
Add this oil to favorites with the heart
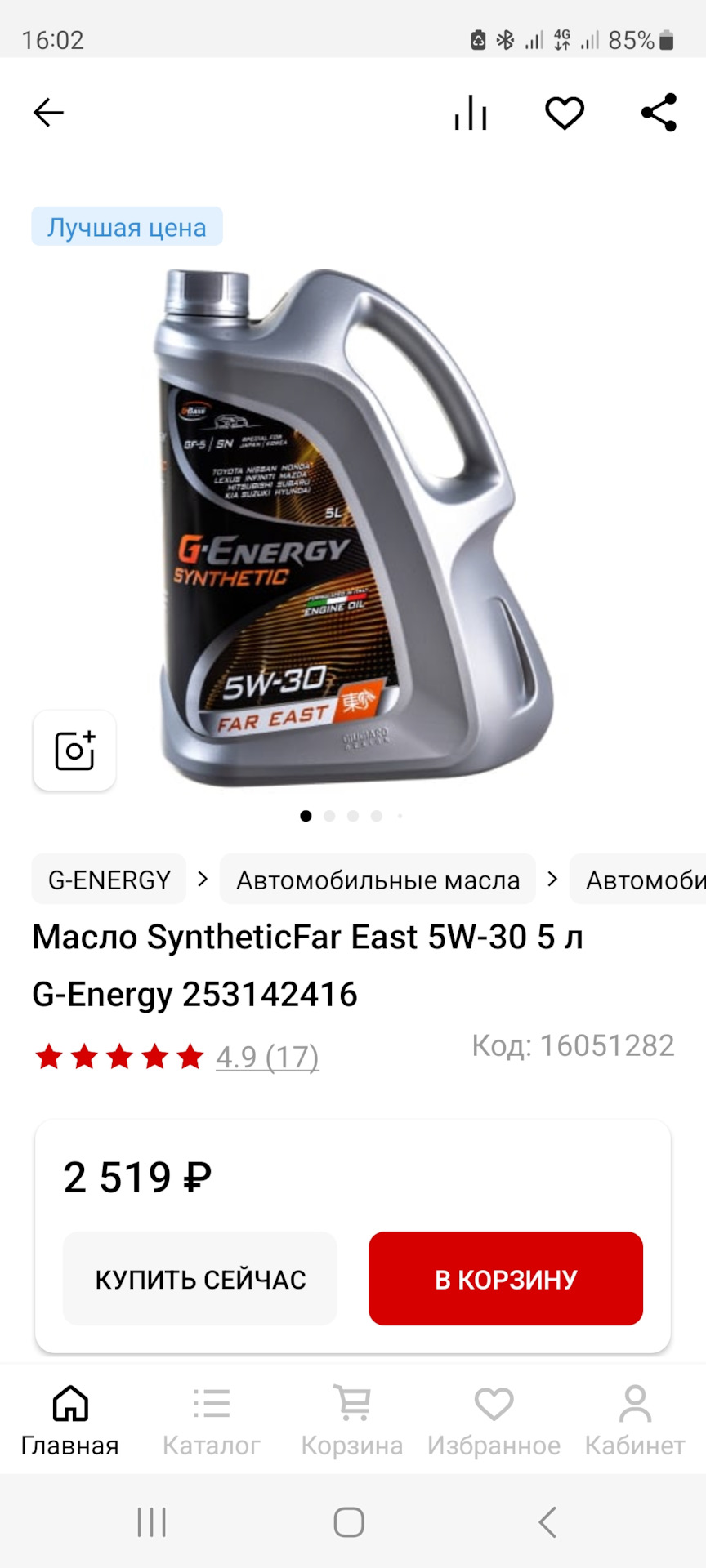[565, 113]
